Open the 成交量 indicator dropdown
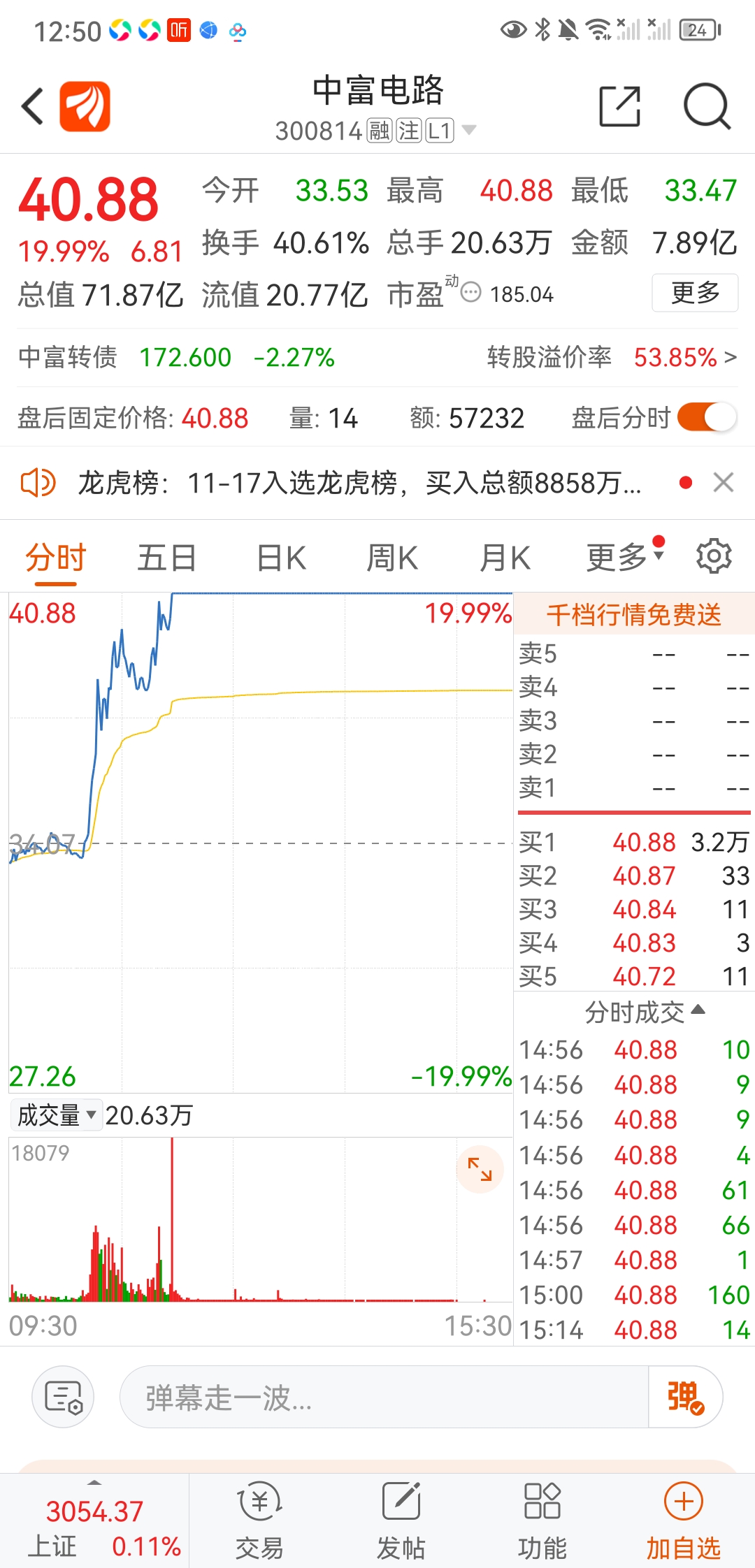 (57, 1115)
